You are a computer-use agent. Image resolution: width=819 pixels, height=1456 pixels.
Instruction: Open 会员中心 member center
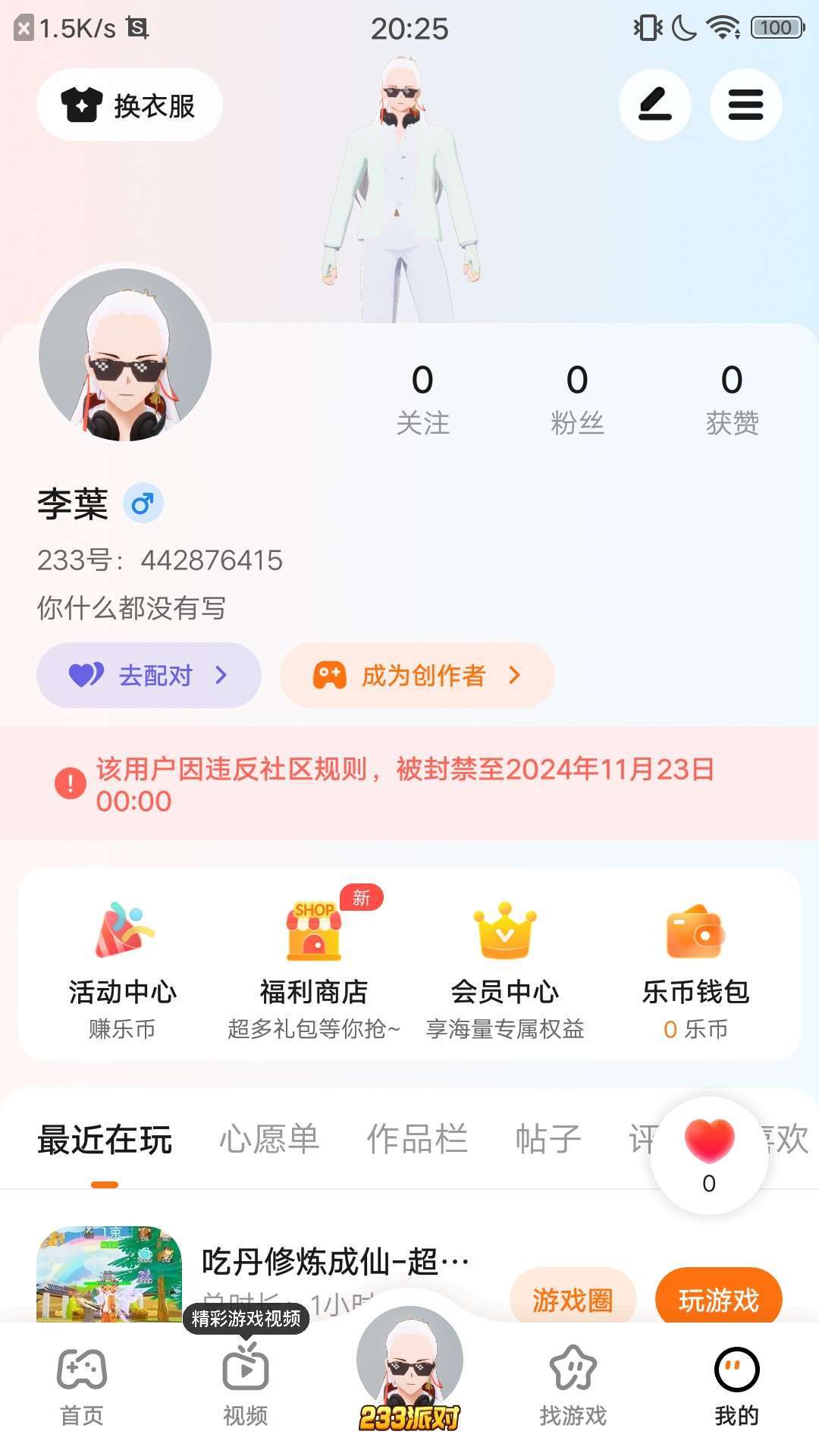(505, 967)
